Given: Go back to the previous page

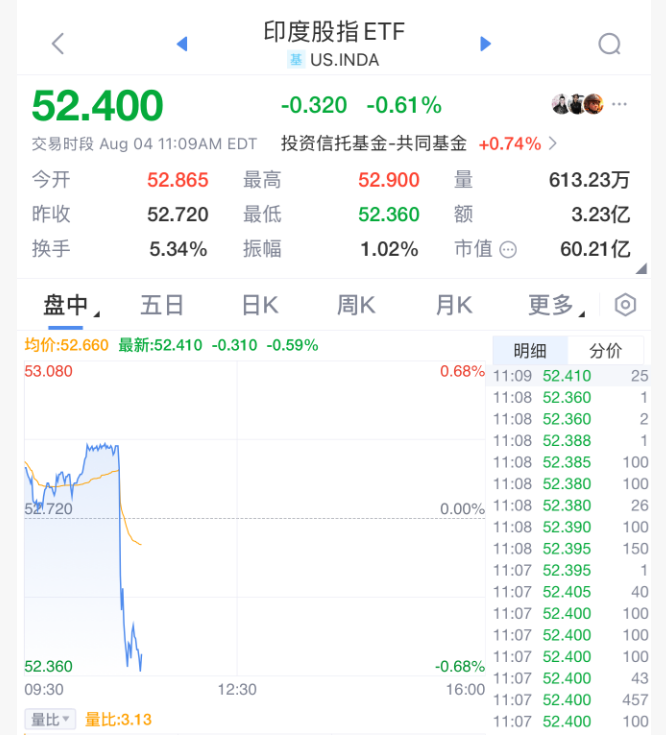Looking at the screenshot, I should pyautogui.click(x=58, y=44).
